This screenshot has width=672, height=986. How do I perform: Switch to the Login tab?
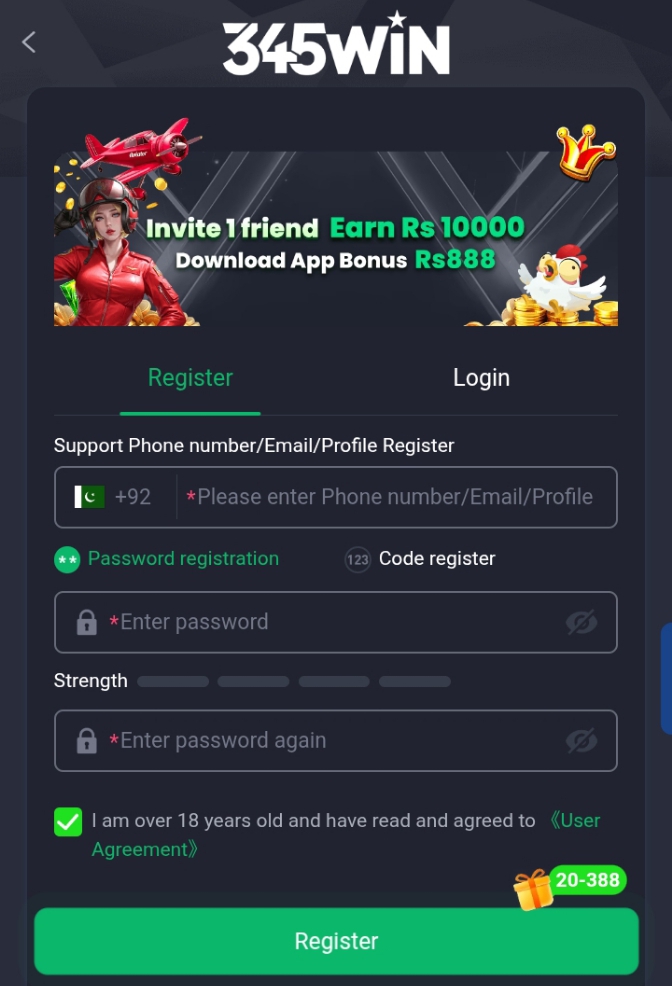click(481, 378)
